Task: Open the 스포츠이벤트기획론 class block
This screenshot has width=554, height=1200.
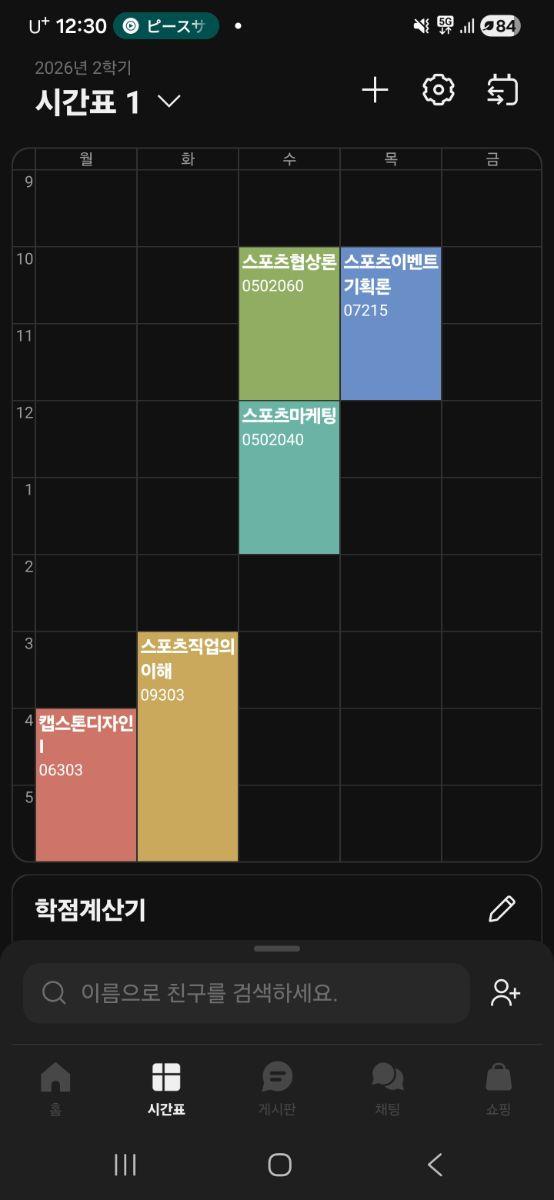Action: click(391, 324)
